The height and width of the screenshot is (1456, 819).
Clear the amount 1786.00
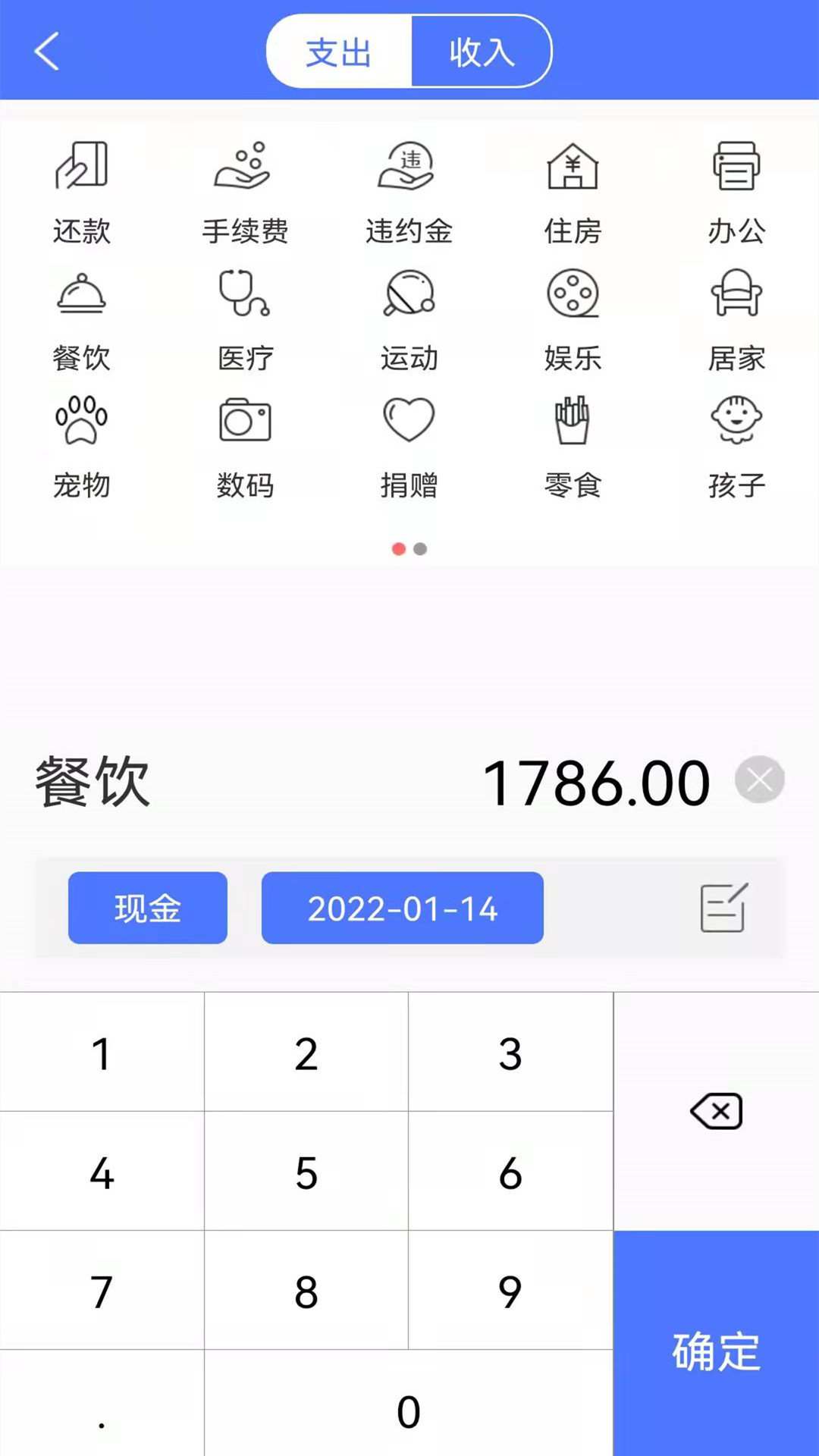[x=759, y=780]
